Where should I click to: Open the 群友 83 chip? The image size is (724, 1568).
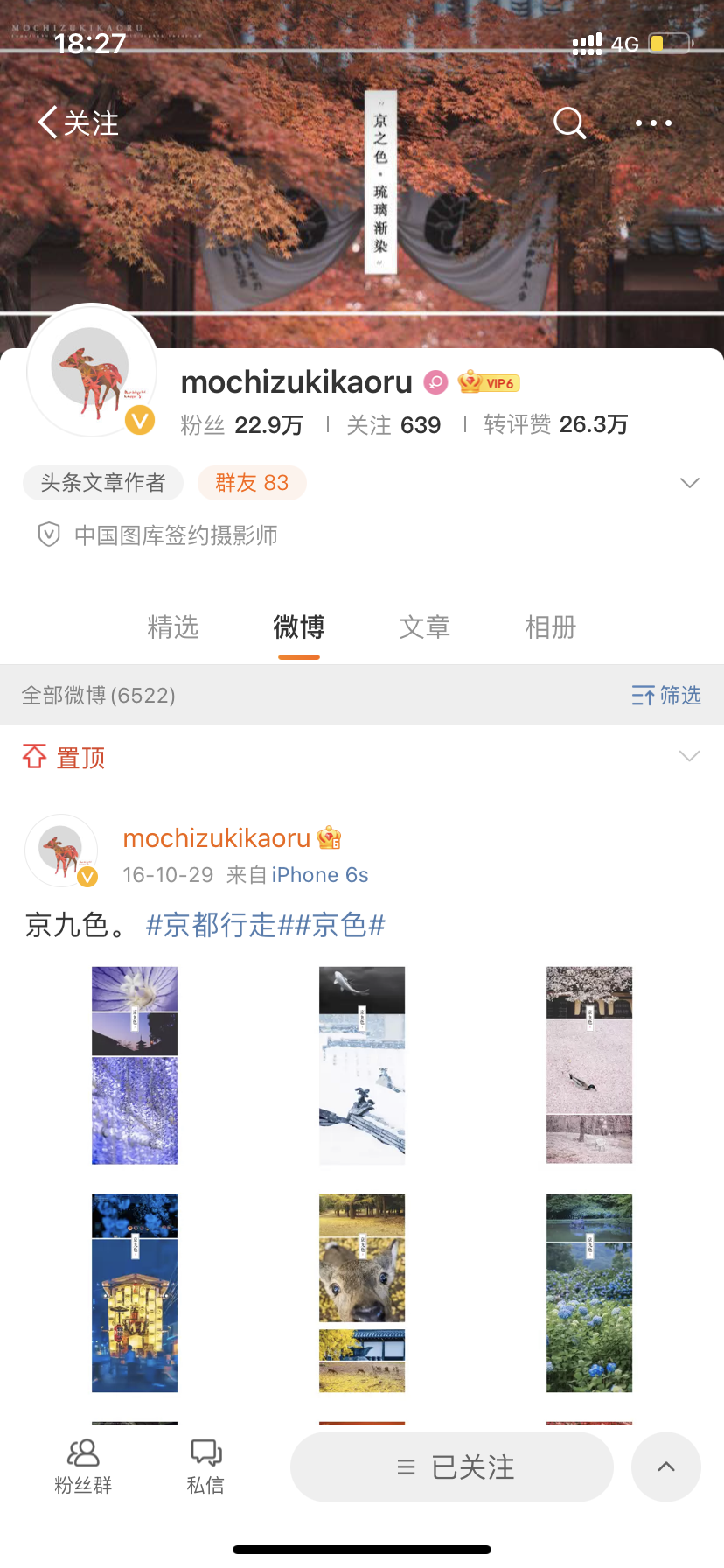[x=252, y=483]
